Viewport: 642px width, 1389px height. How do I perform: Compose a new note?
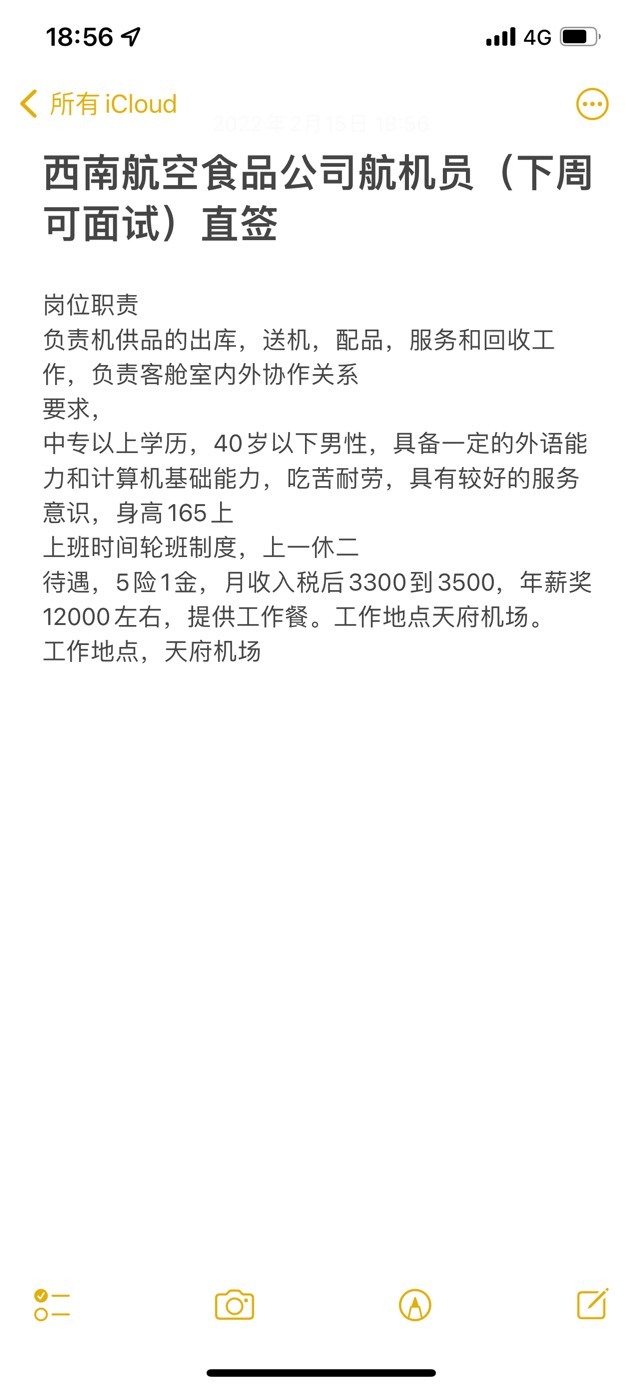pyautogui.click(x=592, y=1304)
